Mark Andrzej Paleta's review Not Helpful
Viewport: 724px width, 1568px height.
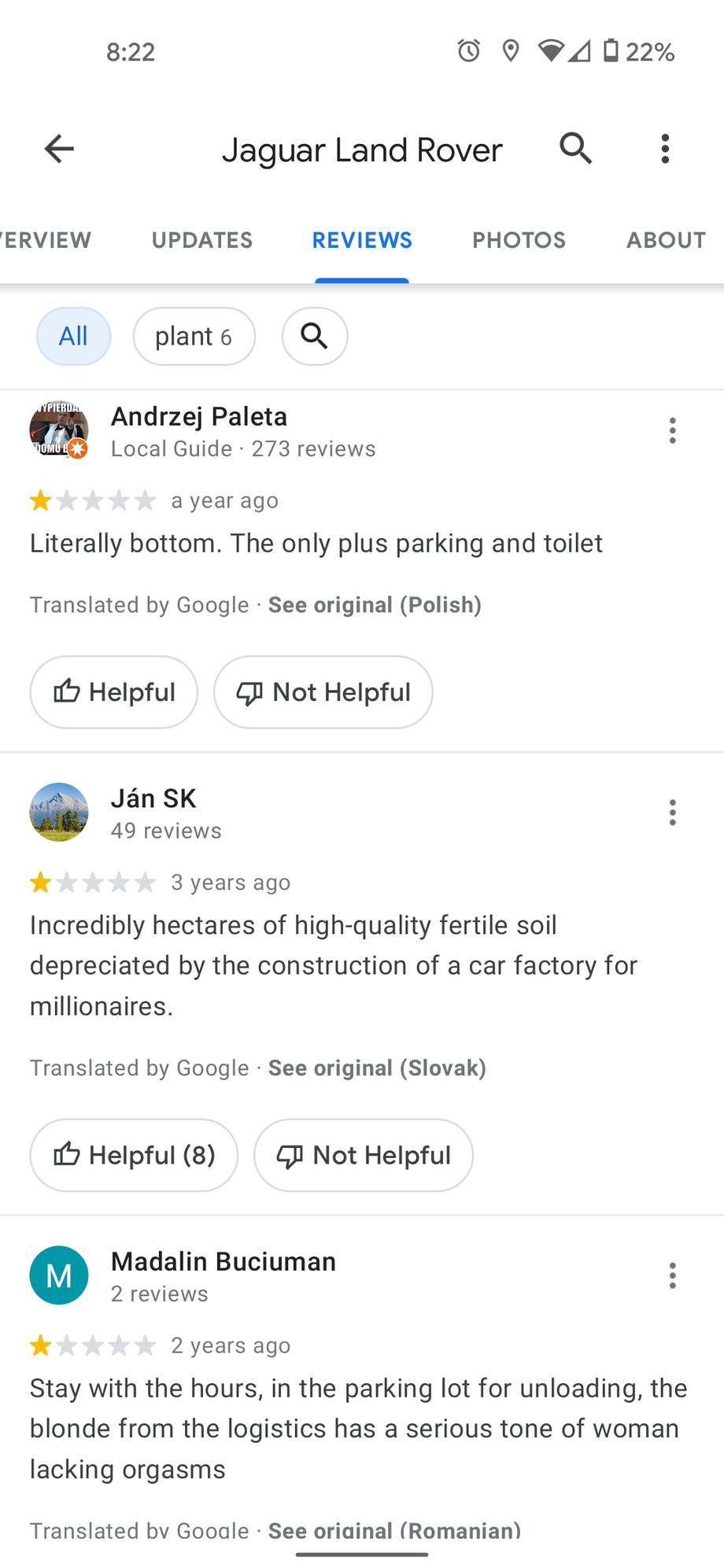point(323,692)
